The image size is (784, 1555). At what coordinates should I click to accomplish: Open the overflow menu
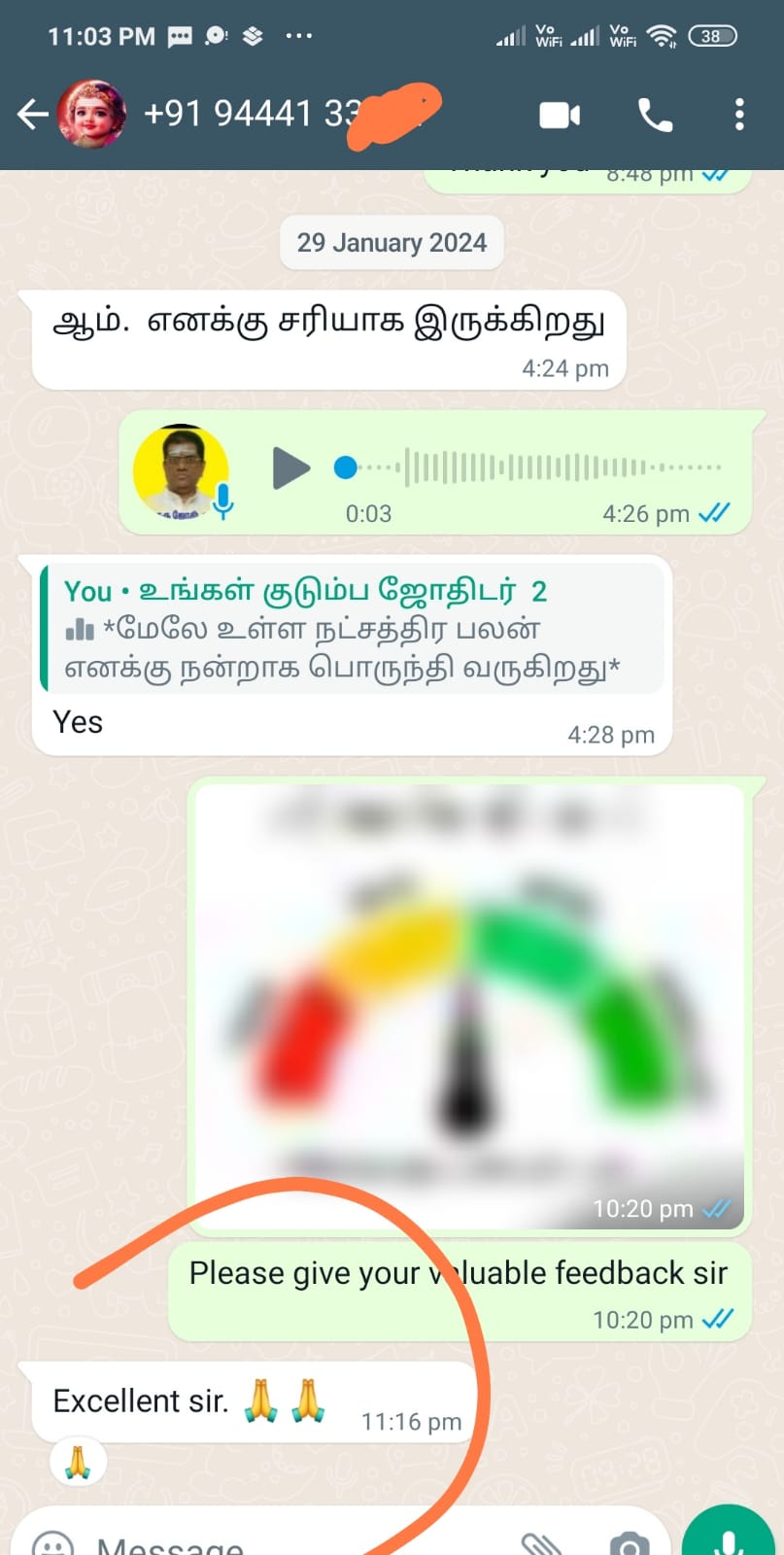coord(739,115)
